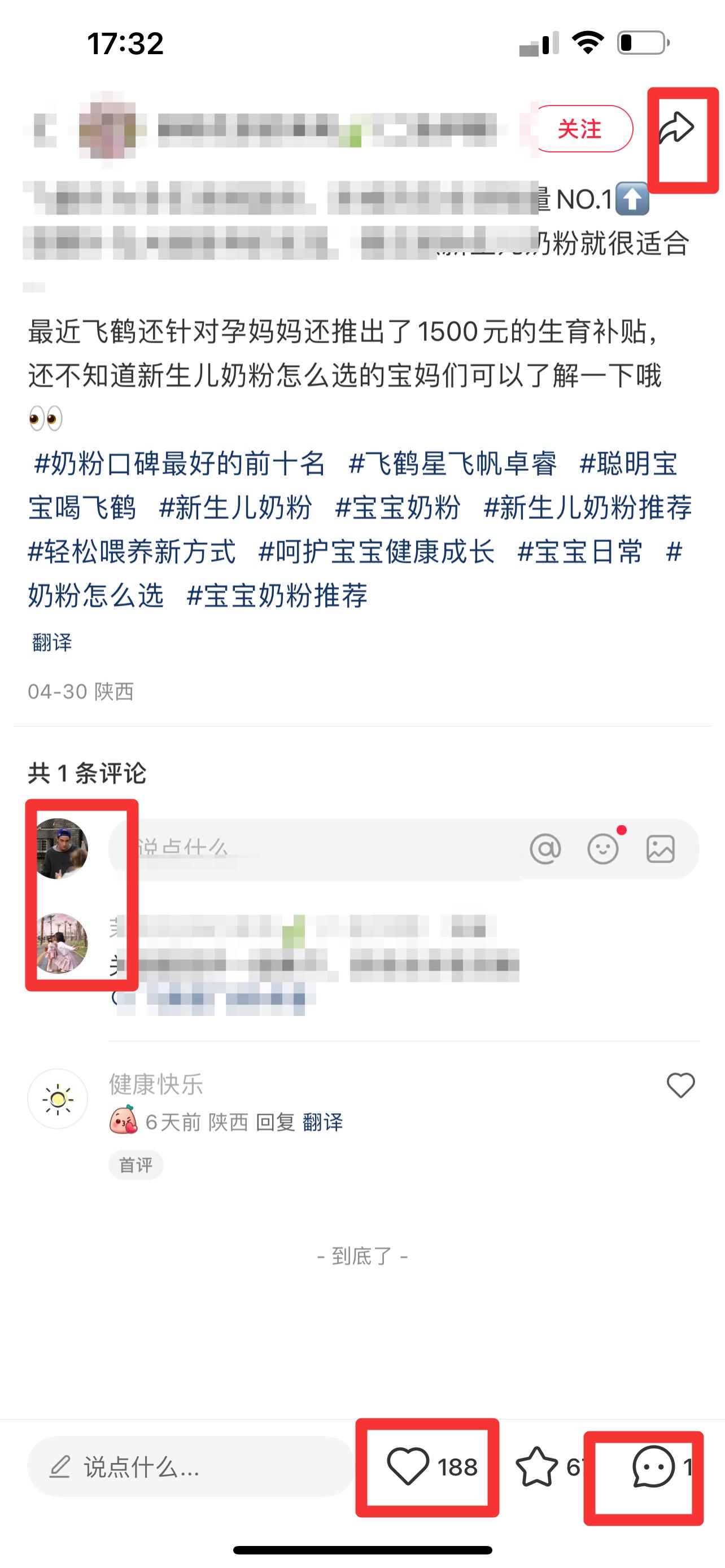Open 健康快乐's profile avatar
This screenshot has height=1568, width=725.
tap(58, 1099)
